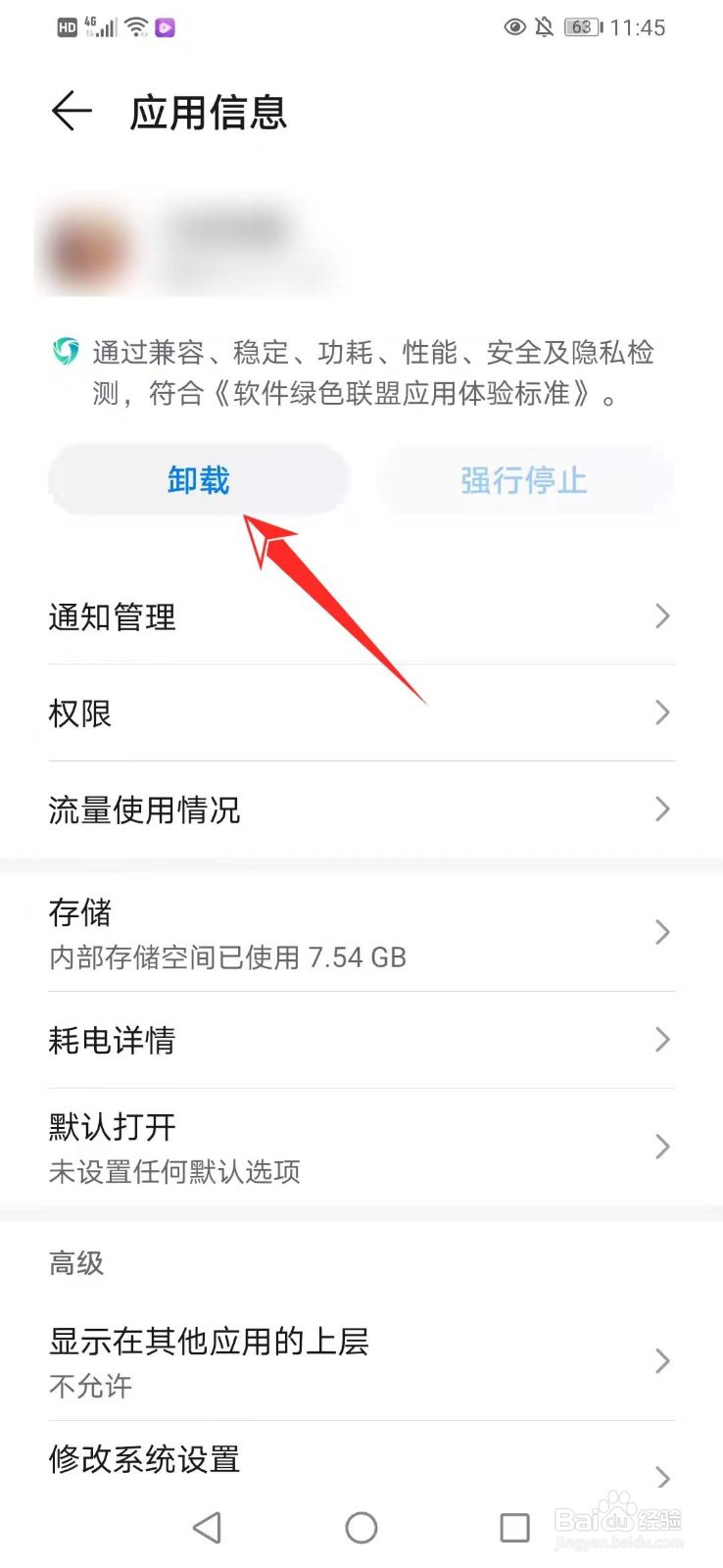
Task: Tap the navigation back triangle button
Action: tap(207, 1527)
